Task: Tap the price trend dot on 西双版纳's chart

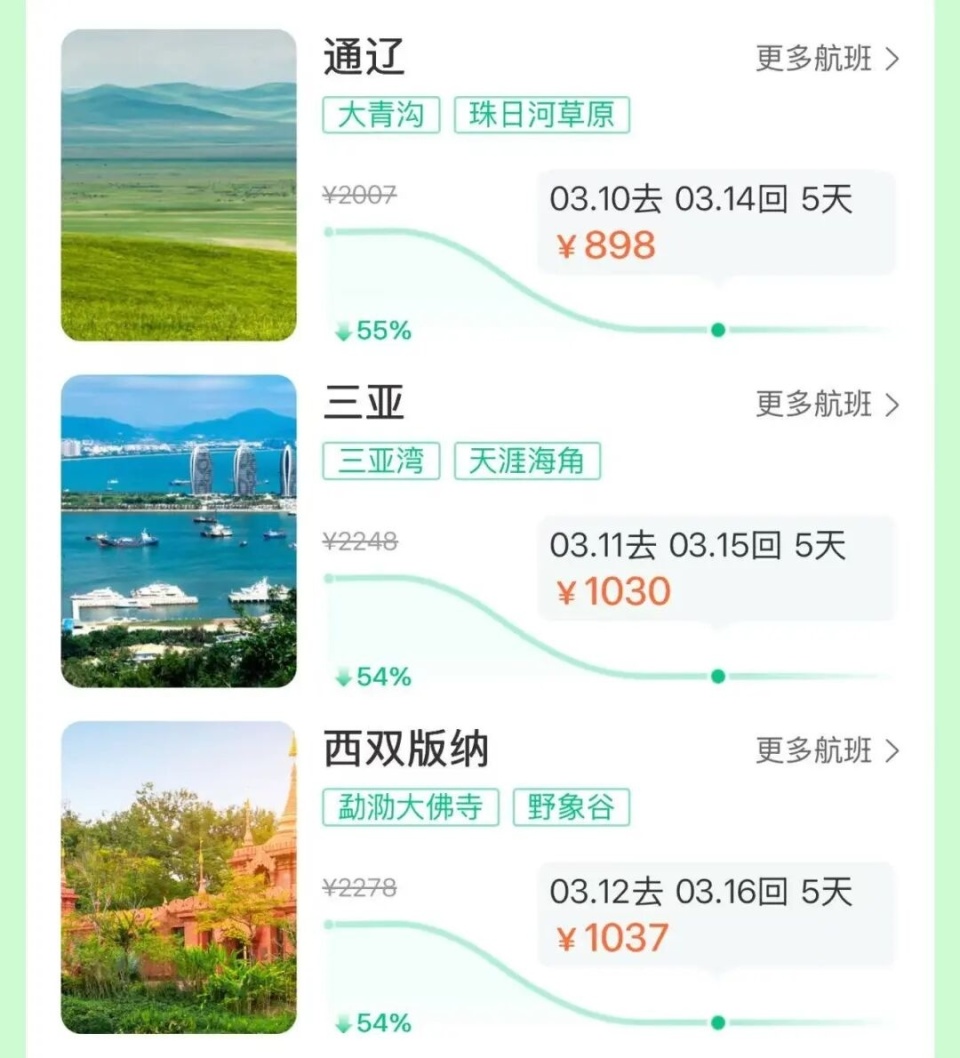Action: click(716, 1022)
